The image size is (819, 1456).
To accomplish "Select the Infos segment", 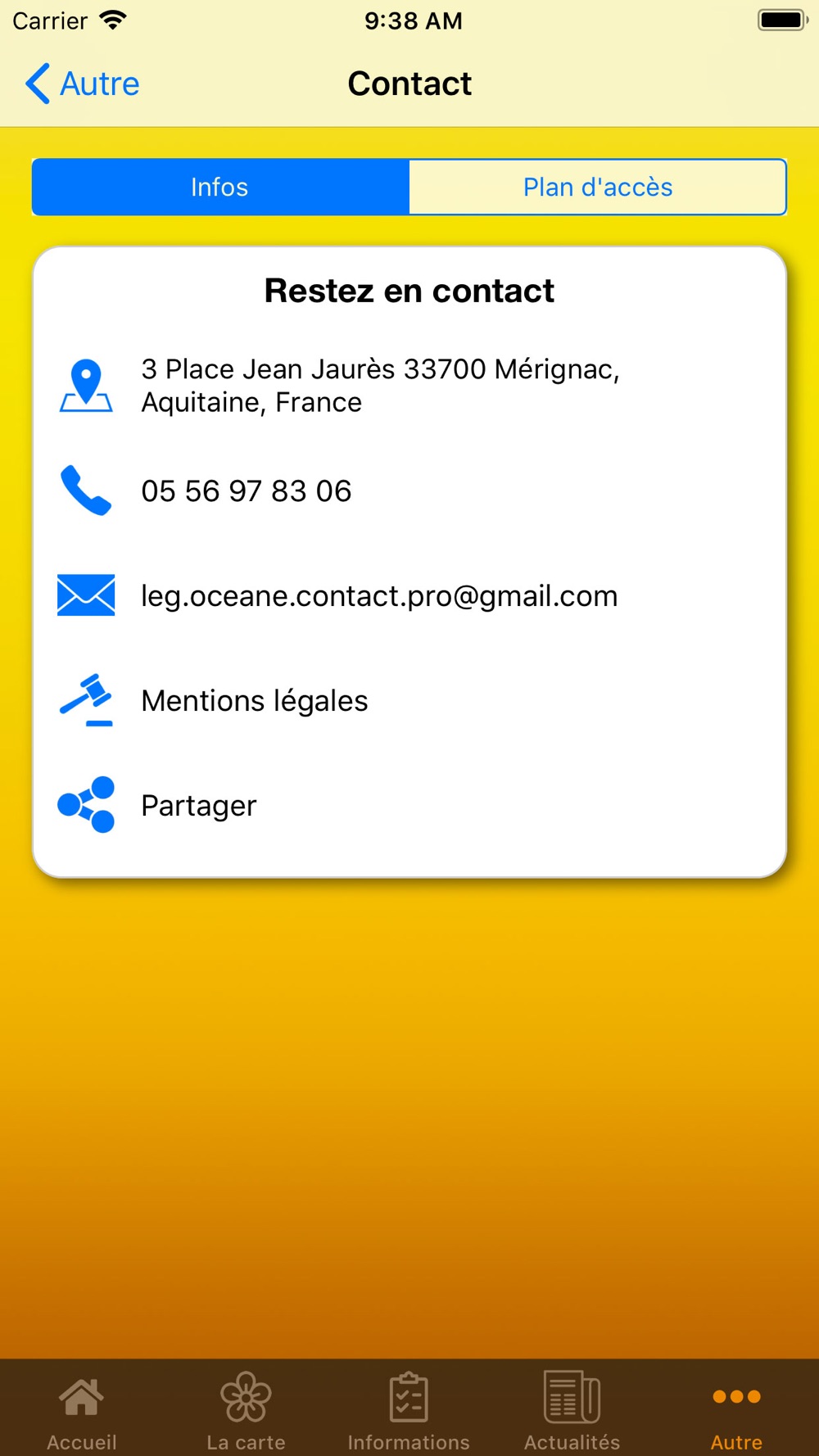I will coord(220,188).
